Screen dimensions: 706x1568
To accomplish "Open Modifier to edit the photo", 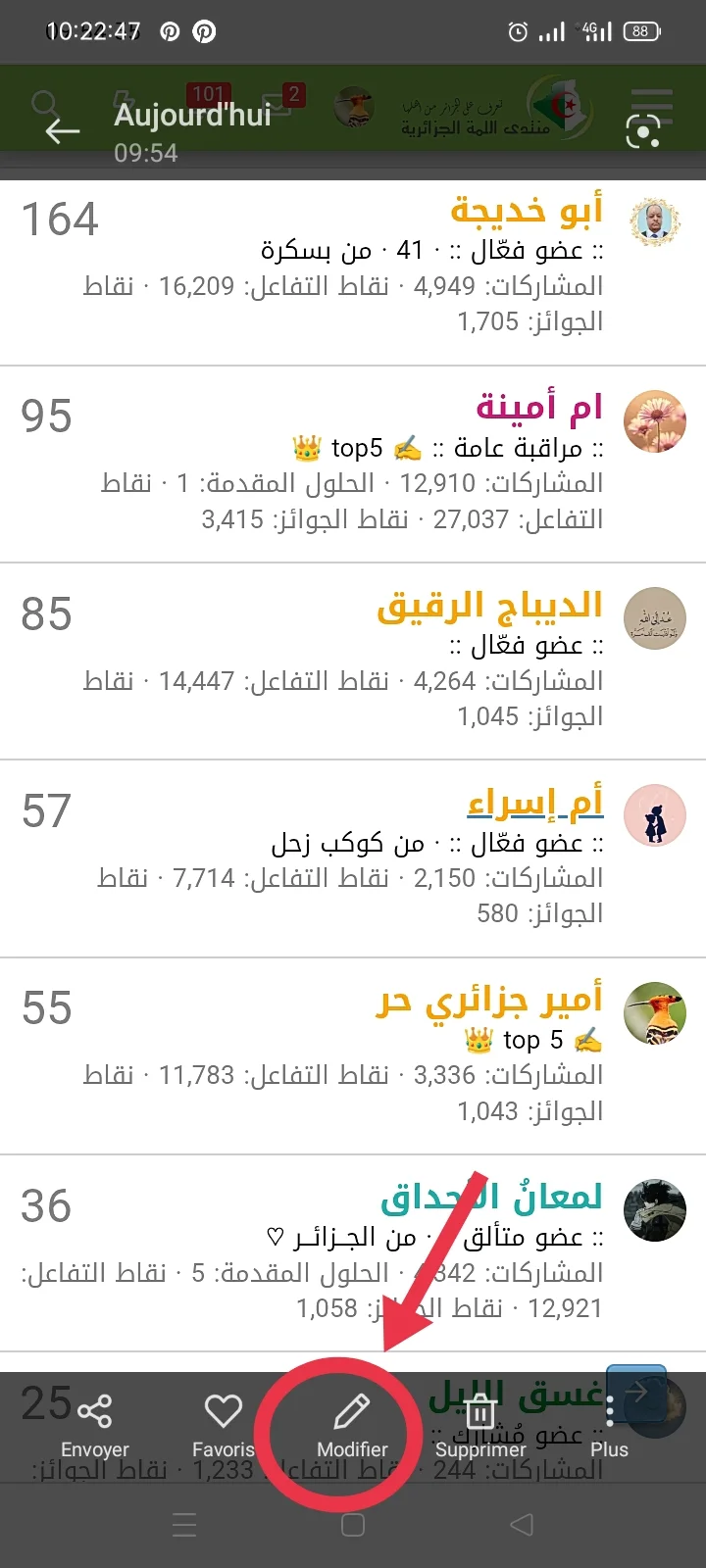I will coord(352,1426).
